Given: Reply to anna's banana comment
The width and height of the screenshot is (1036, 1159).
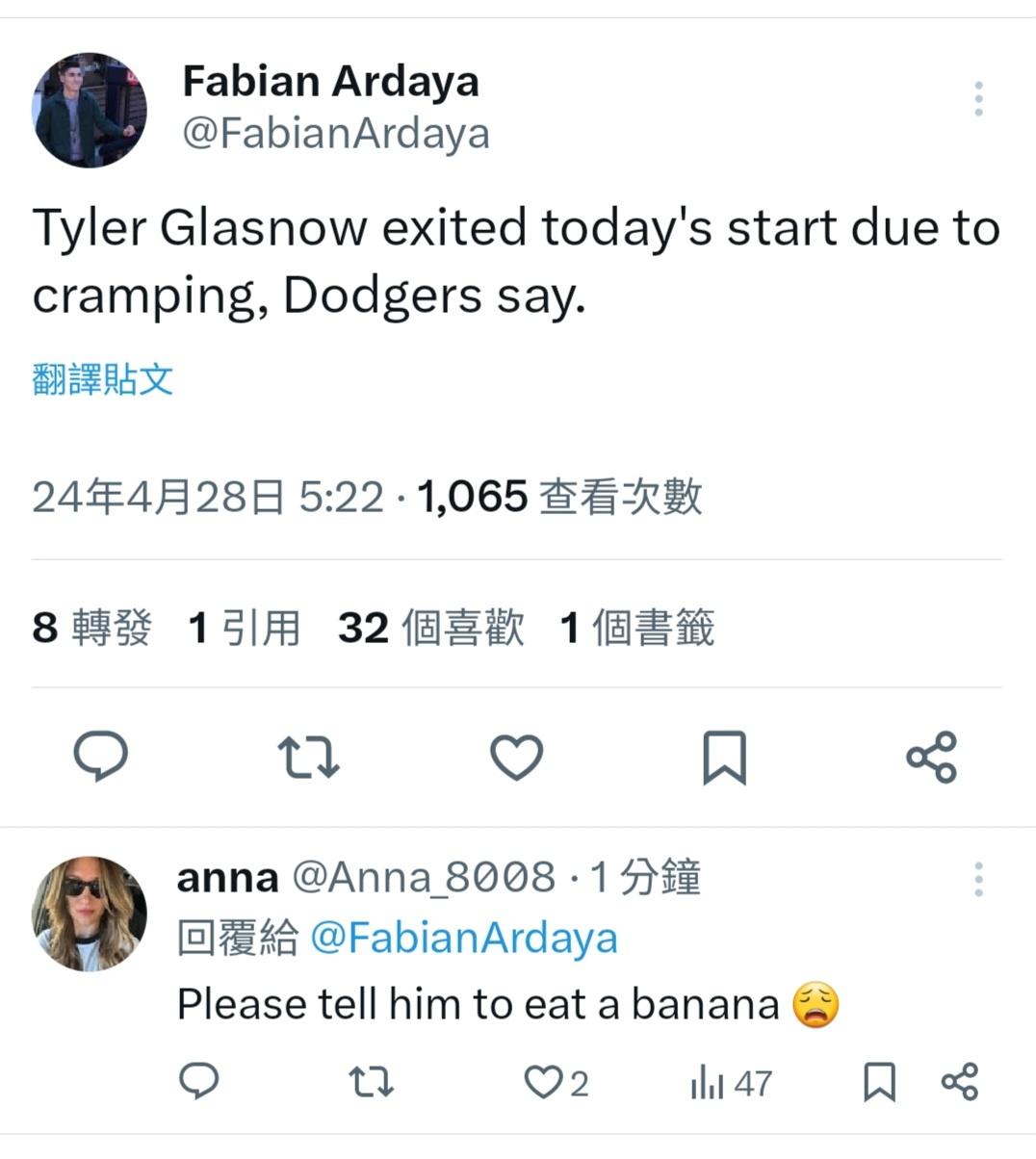Looking at the screenshot, I should (199, 1082).
